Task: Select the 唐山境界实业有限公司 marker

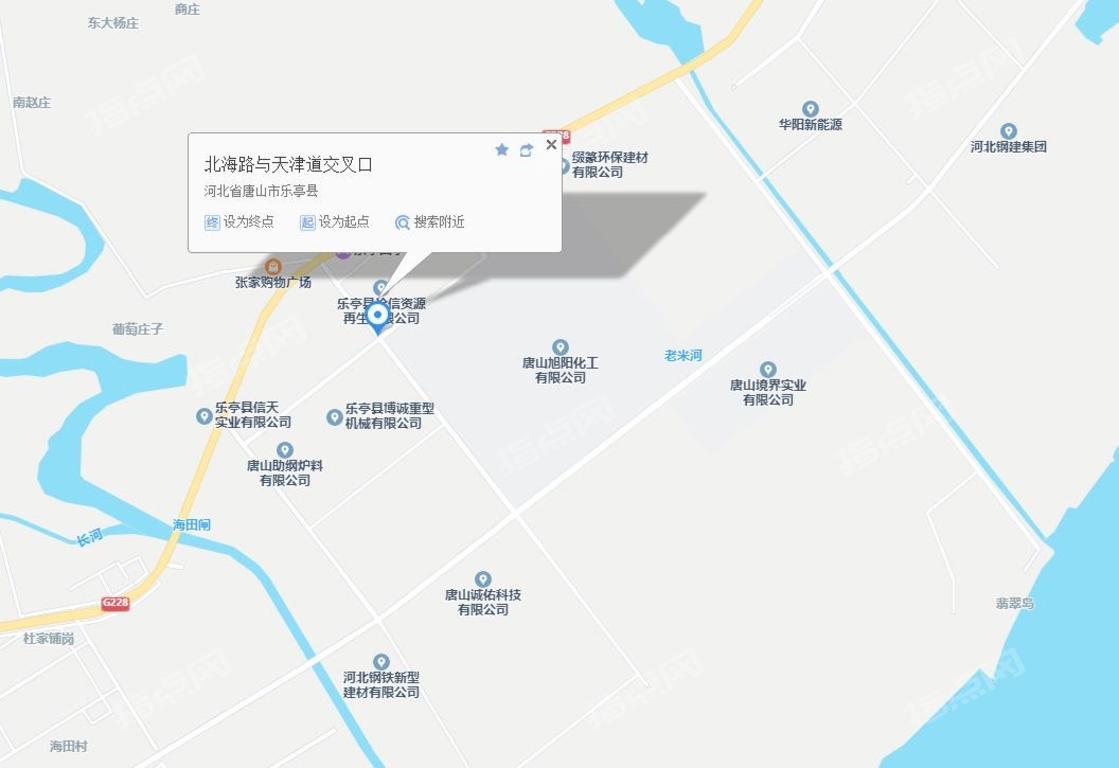Action: pyautogui.click(x=767, y=370)
